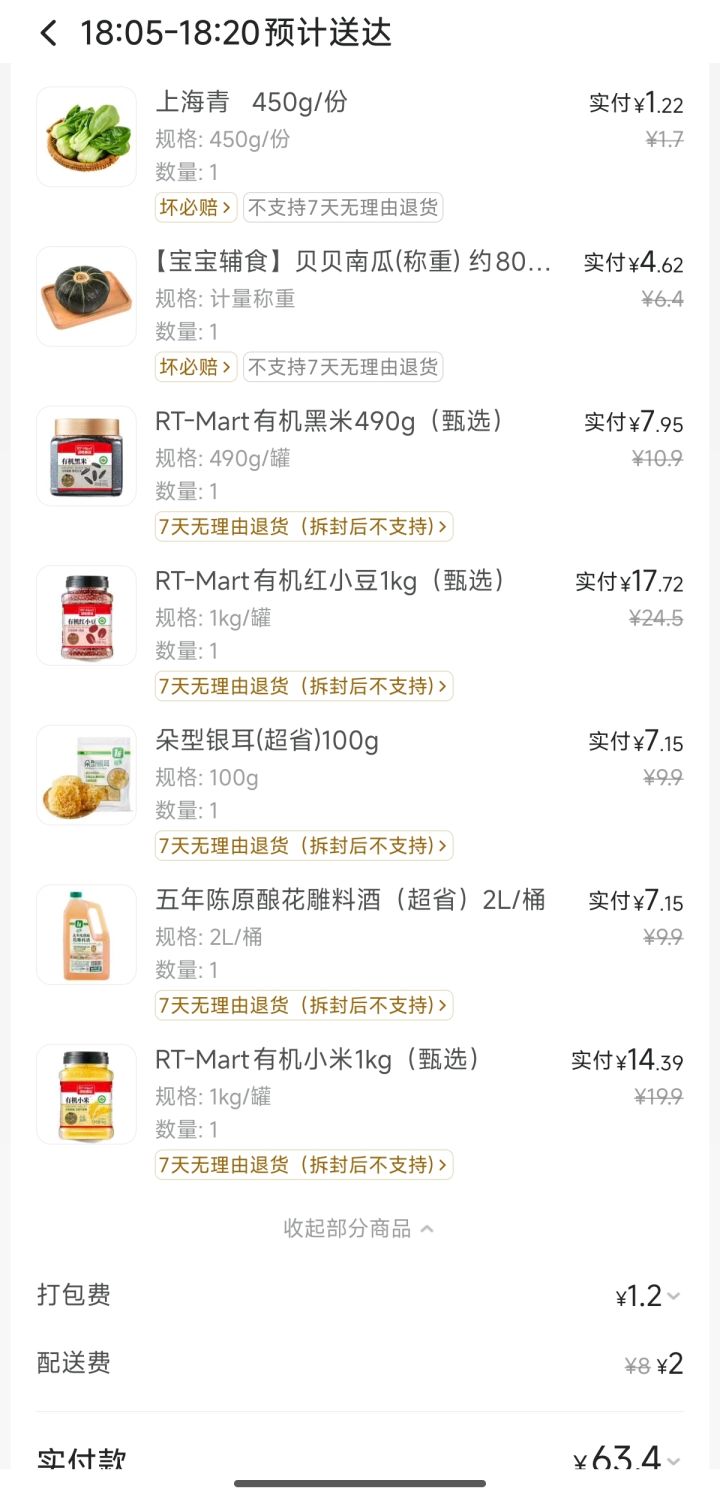
Task: Tap 坏必赔 tag under 贝贝南瓜
Action: click(196, 367)
